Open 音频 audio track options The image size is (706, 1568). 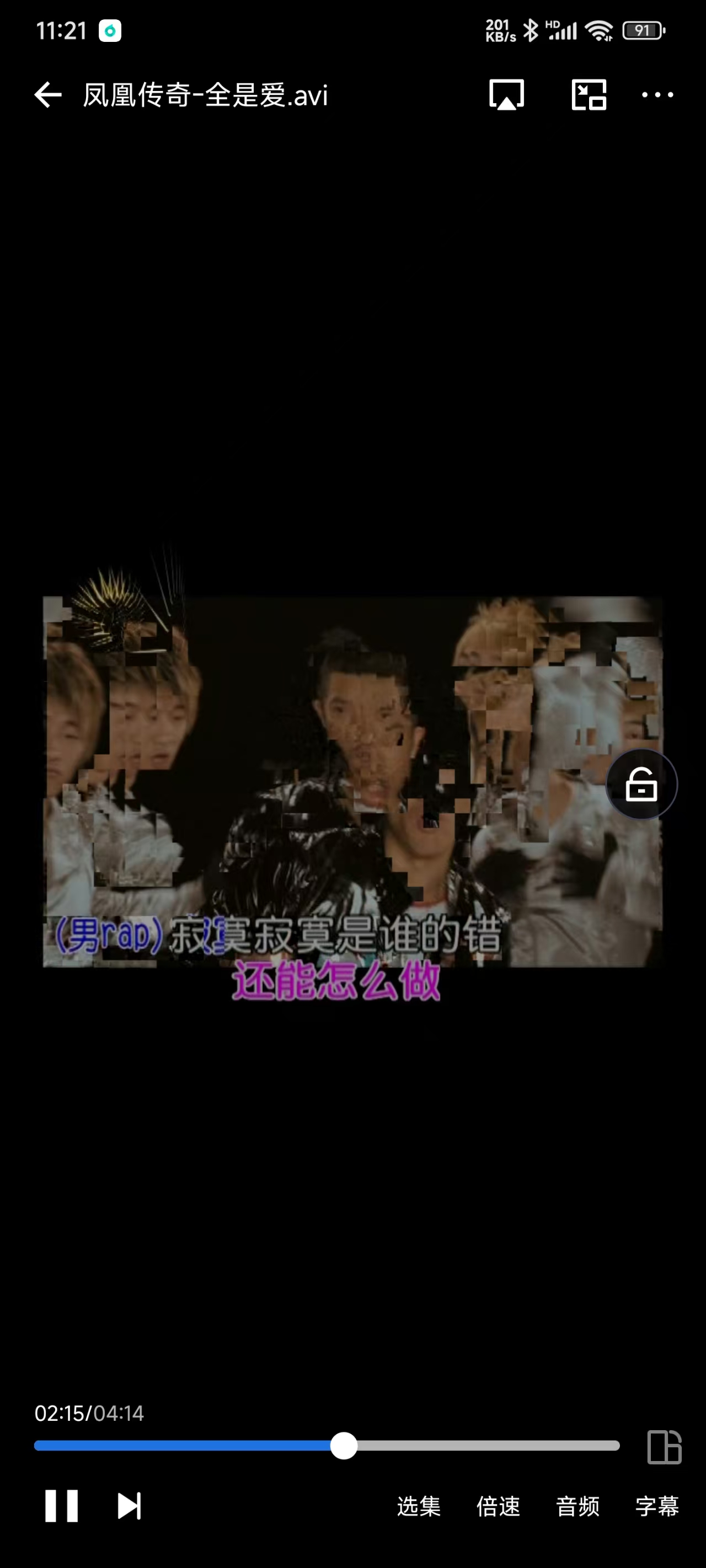pyautogui.click(x=577, y=1506)
